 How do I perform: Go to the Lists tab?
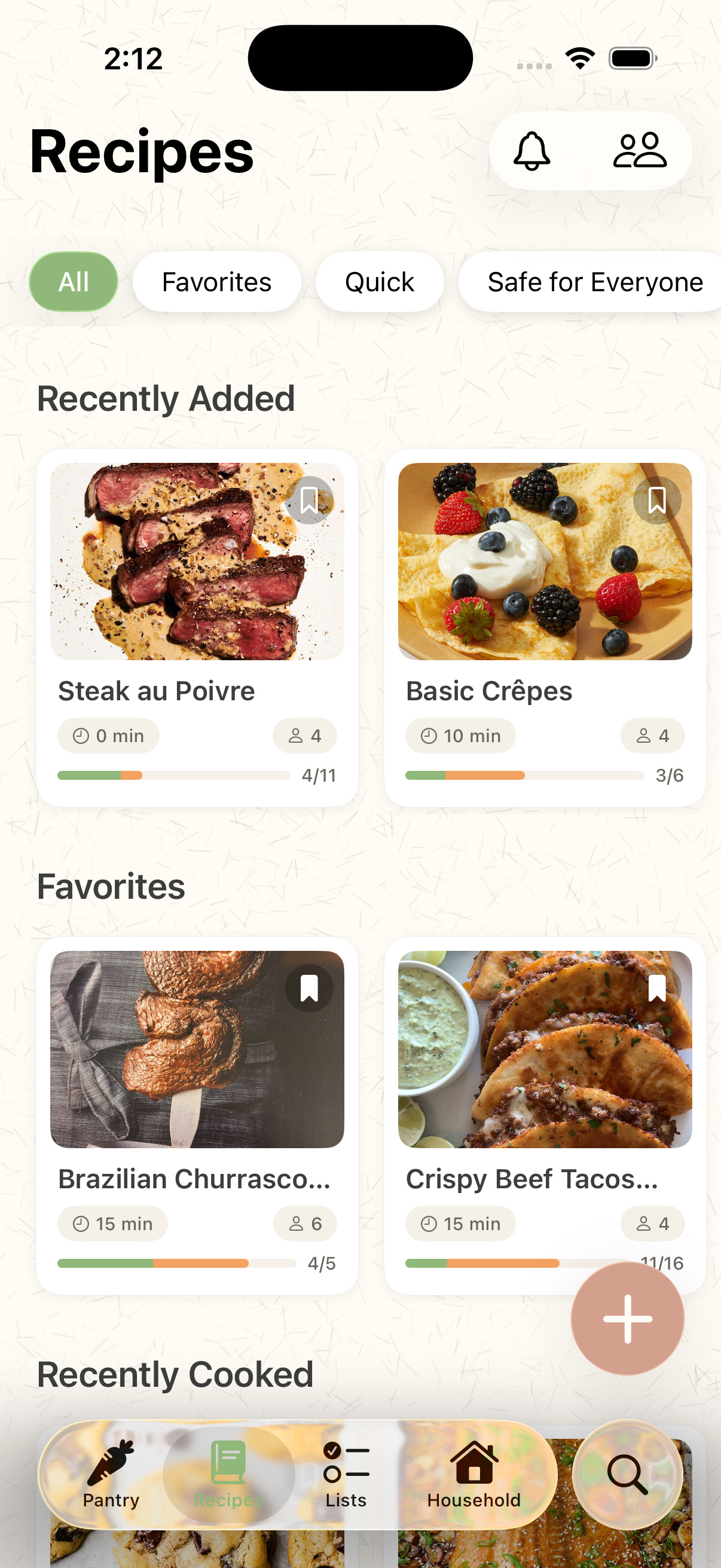pos(346,1474)
